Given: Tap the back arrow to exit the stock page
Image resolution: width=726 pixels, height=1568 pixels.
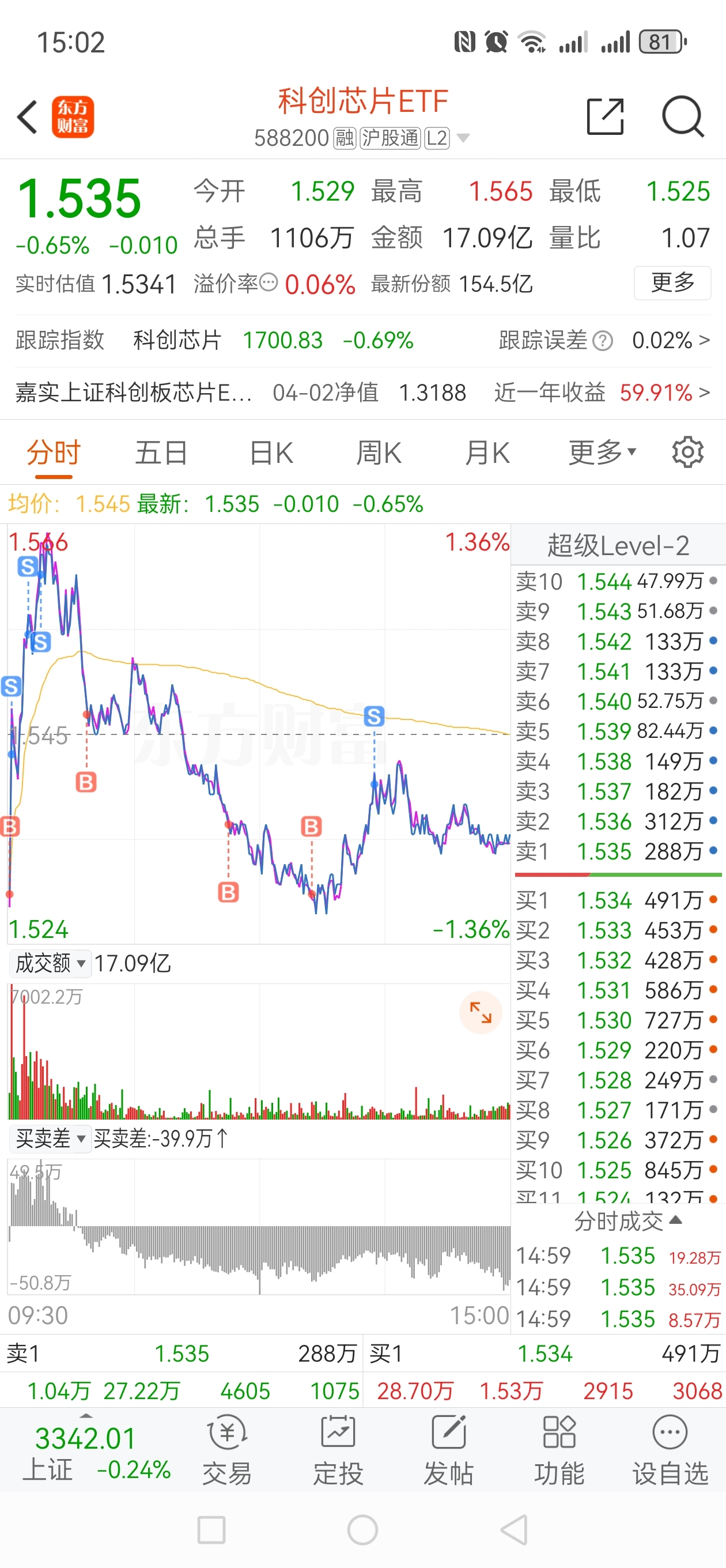Looking at the screenshot, I should (x=28, y=117).
